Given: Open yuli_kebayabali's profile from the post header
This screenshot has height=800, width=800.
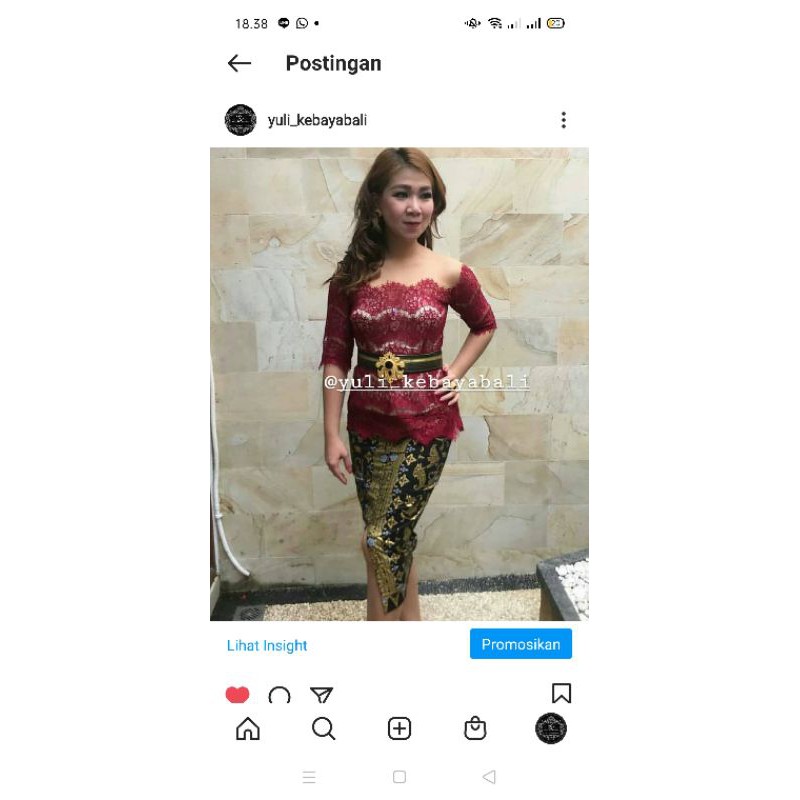Looking at the screenshot, I should point(317,120).
